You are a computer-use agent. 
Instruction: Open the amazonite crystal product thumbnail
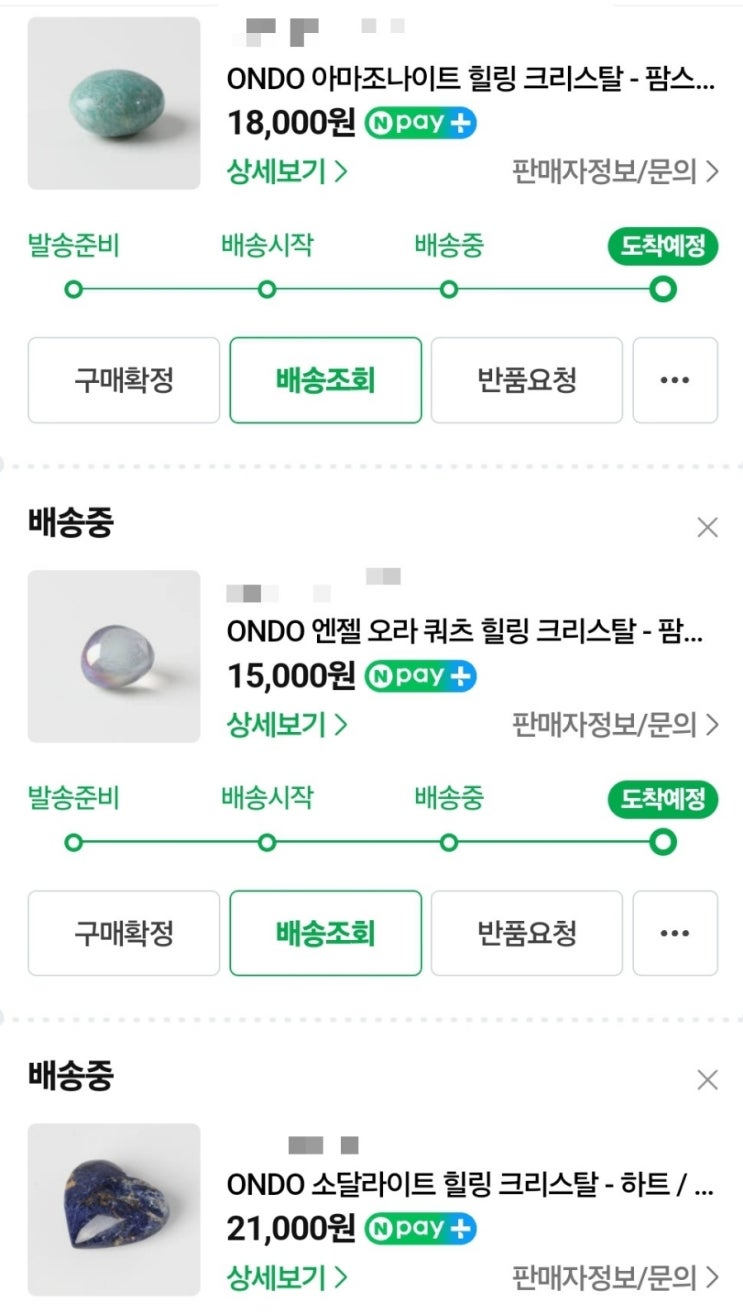click(114, 103)
